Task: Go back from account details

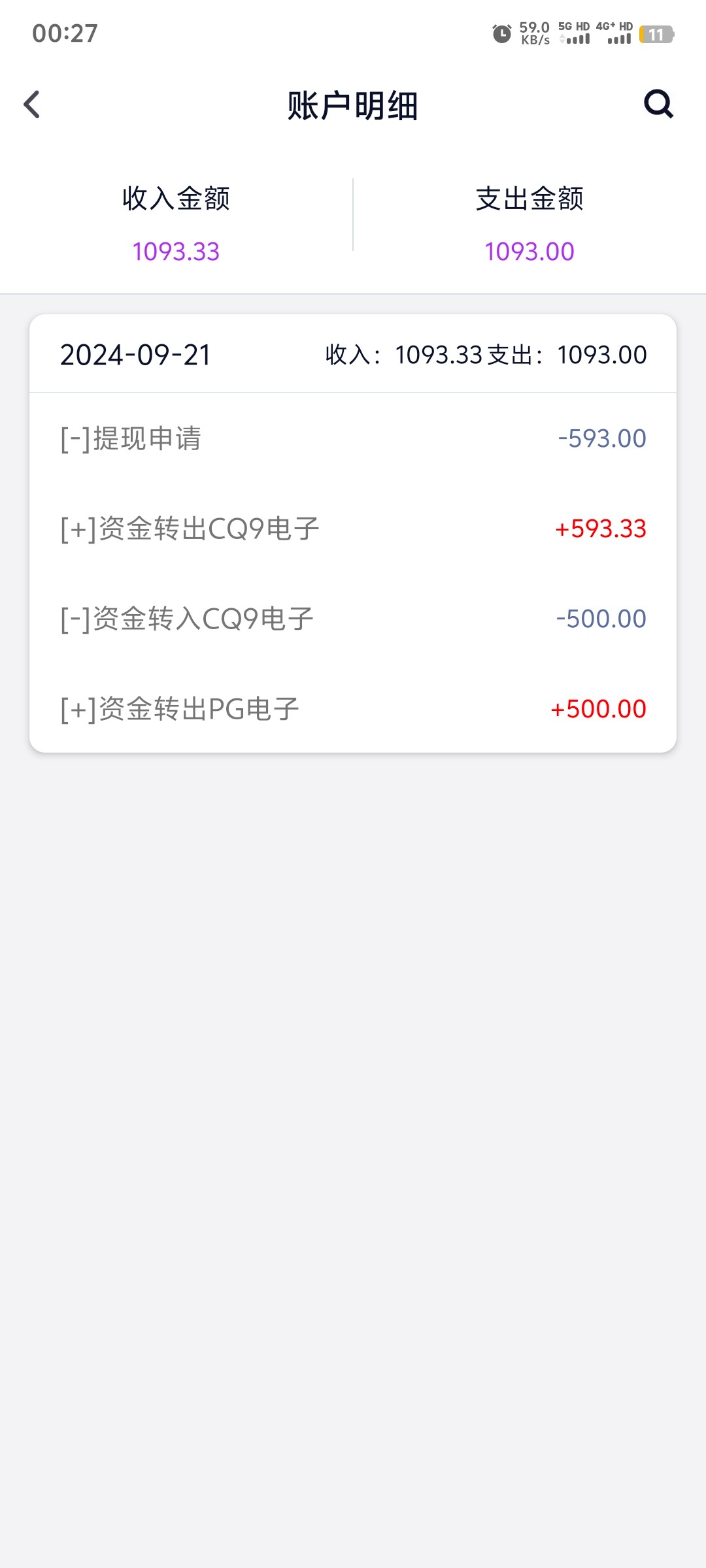Action: pos(31,105)
